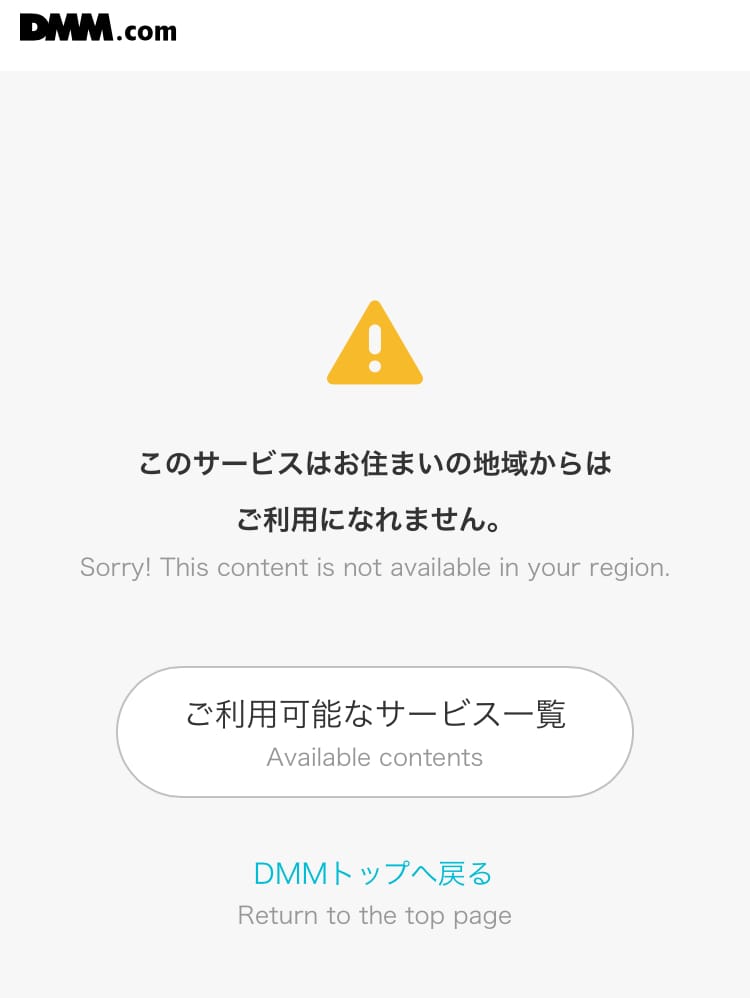
Task: Open the DMM homepage via the header logo
Action: (97, 30)
